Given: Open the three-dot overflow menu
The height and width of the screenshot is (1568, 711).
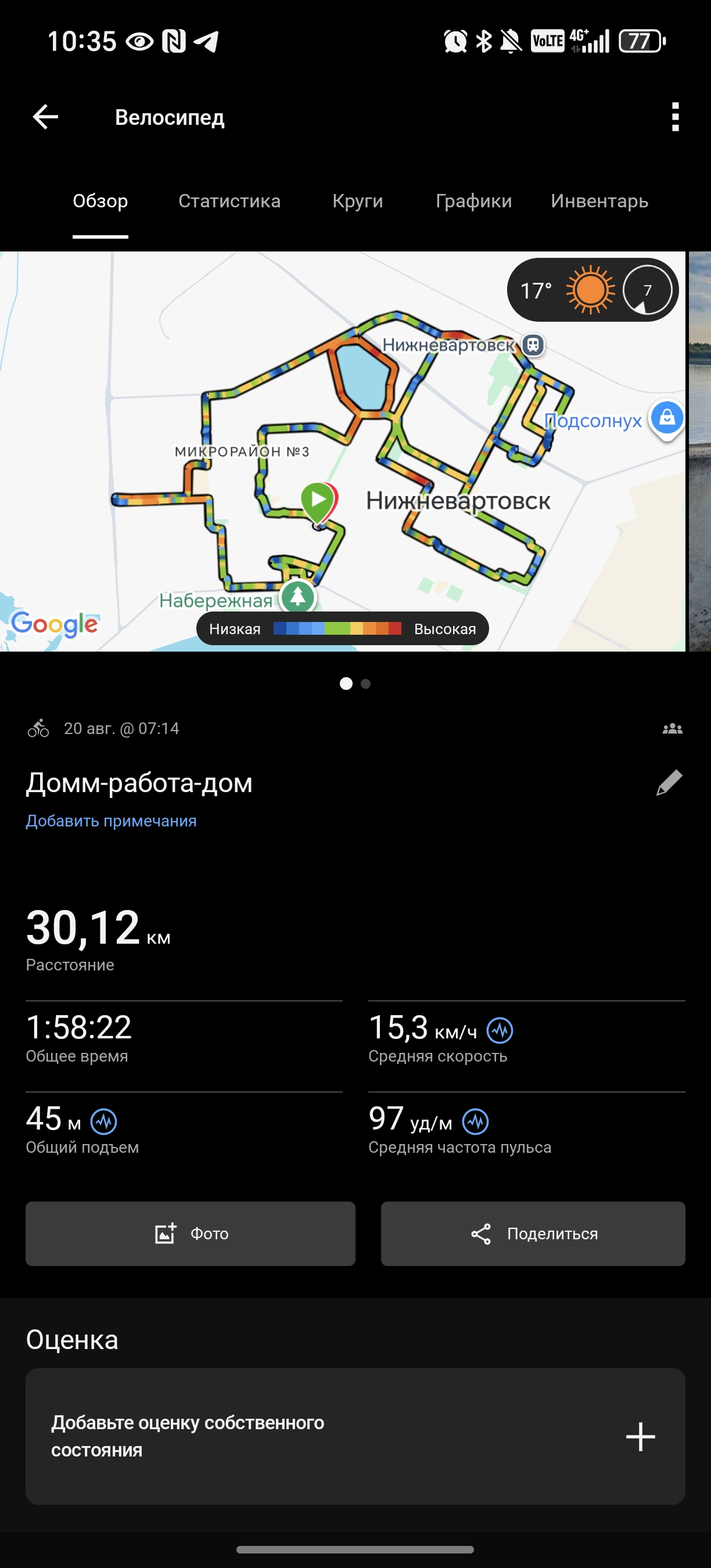Looking at the screenshot, I should [675, 117].
